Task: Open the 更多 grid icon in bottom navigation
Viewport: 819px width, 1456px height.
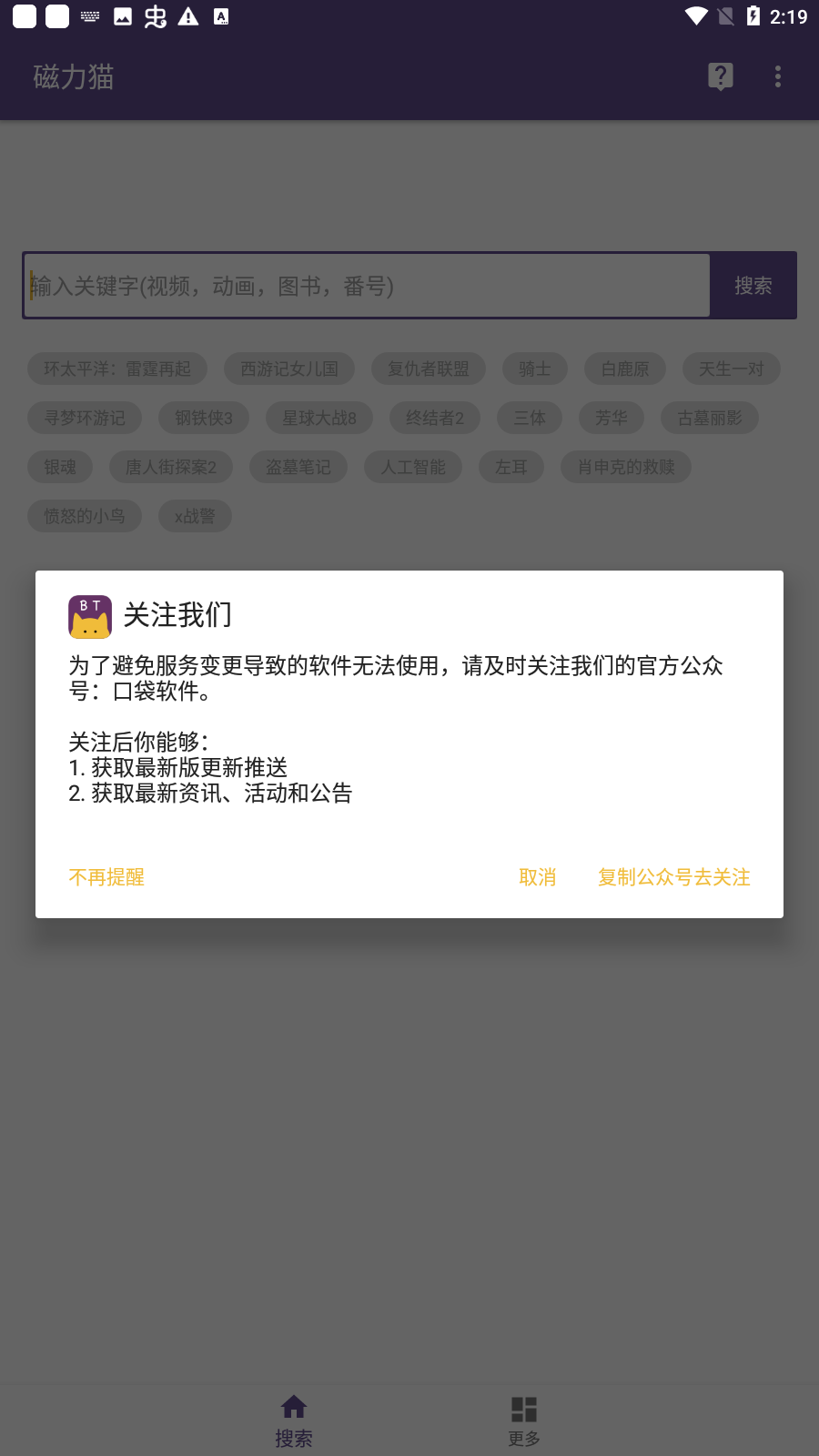Action: [522, 1409]
